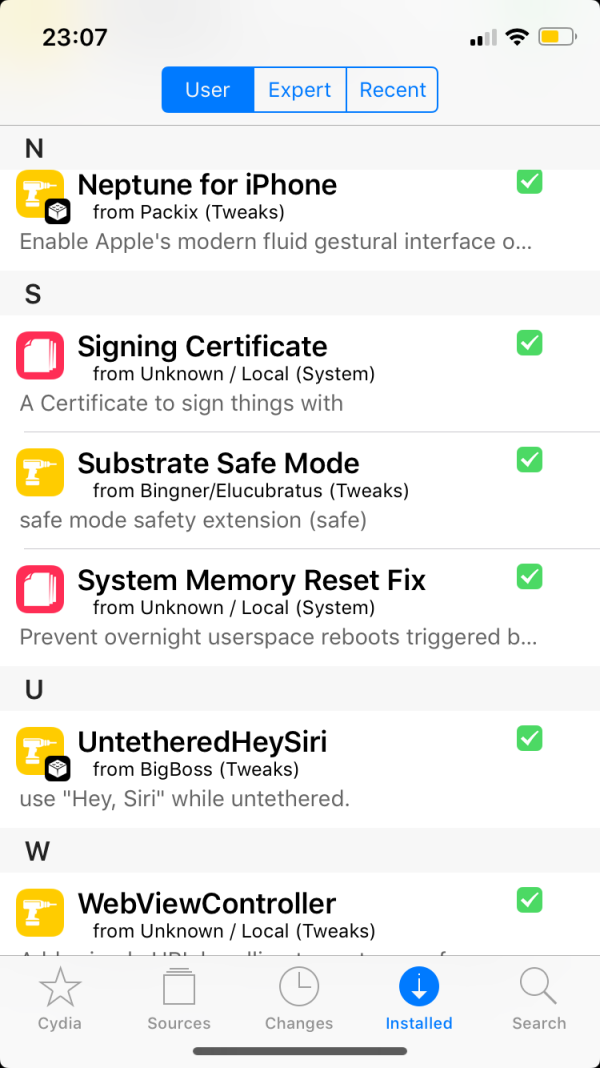Switch to the User segment
600x1068 pixels.
pos(208,90)
